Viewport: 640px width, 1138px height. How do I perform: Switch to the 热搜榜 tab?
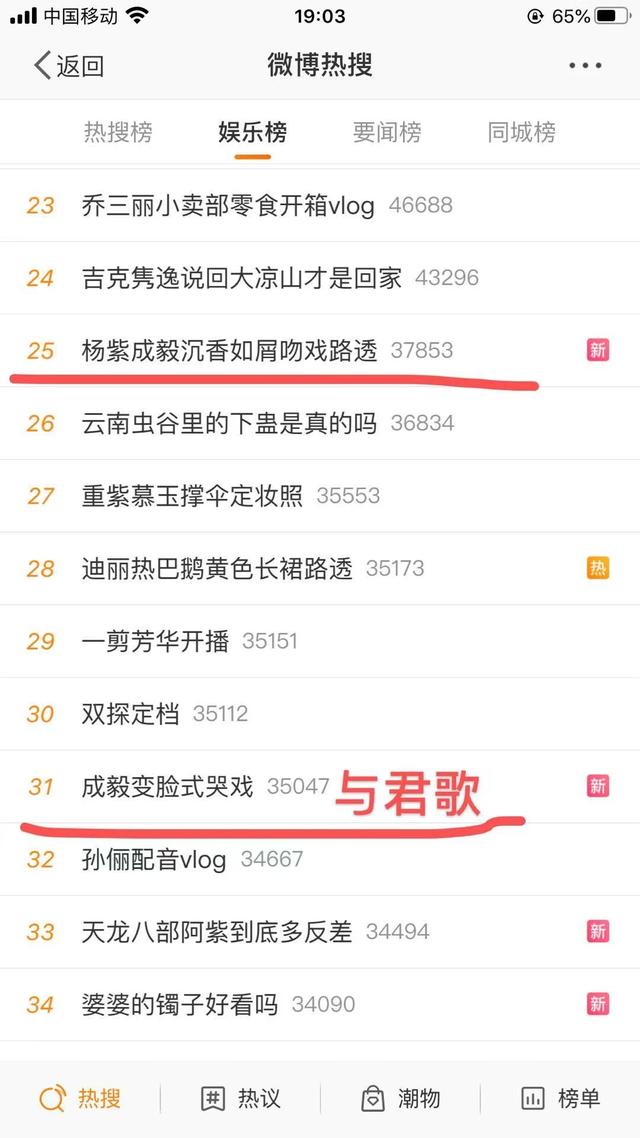(118, 132)
